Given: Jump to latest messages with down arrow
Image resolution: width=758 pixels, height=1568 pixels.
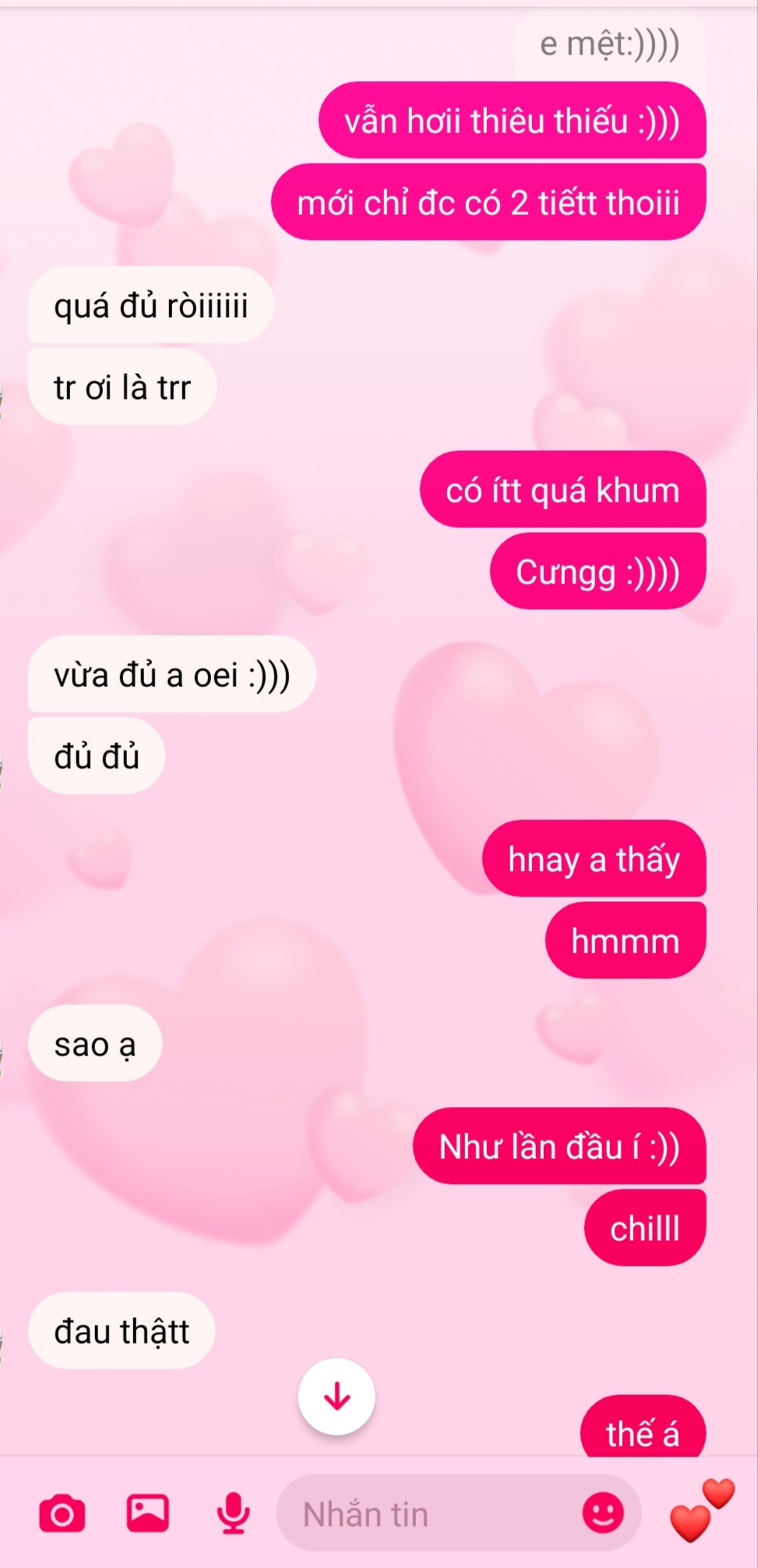Looking at the screenshot, I should click(x=337, y=1397).
